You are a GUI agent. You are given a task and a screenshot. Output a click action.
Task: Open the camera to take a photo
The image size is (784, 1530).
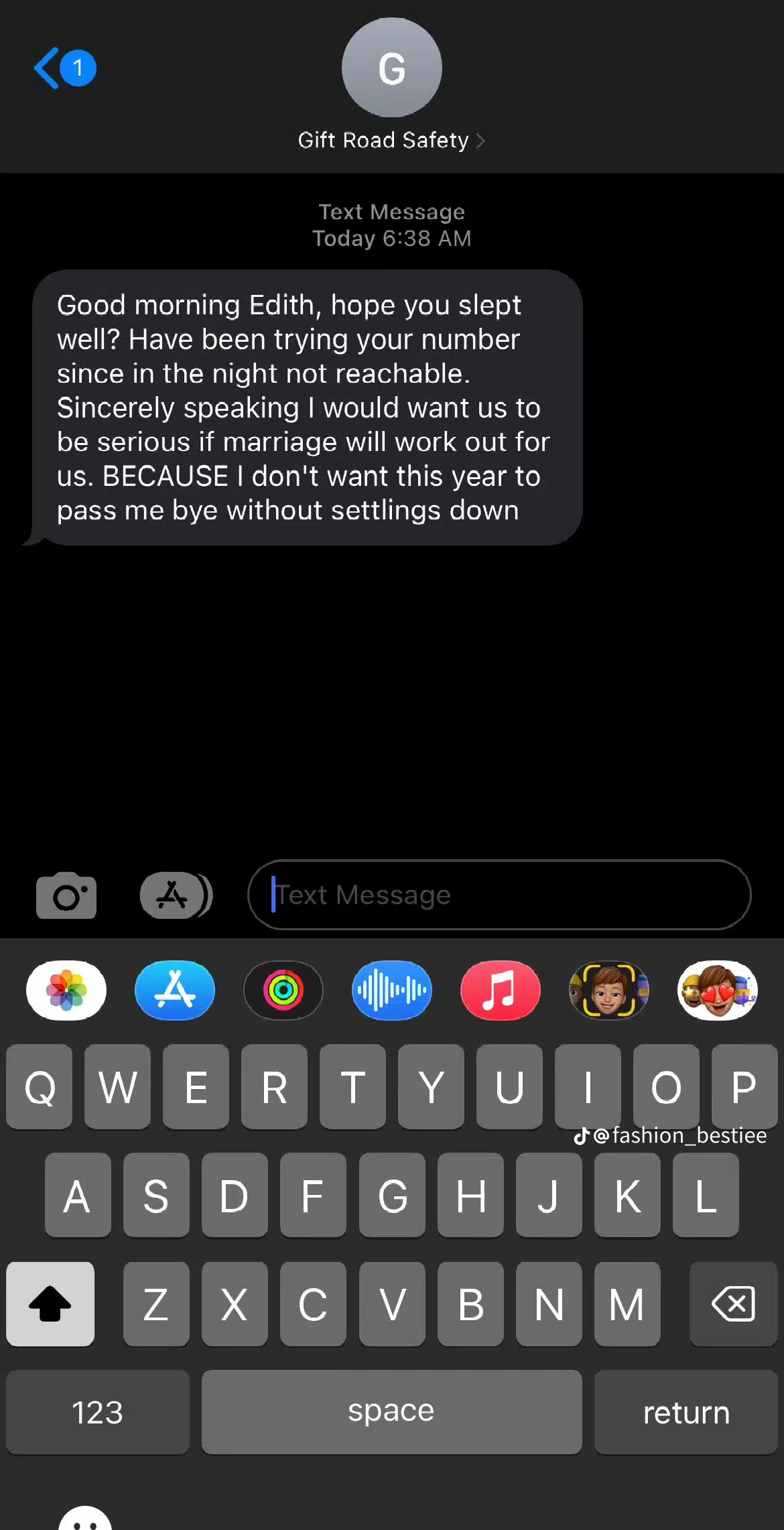click(66, 895)
